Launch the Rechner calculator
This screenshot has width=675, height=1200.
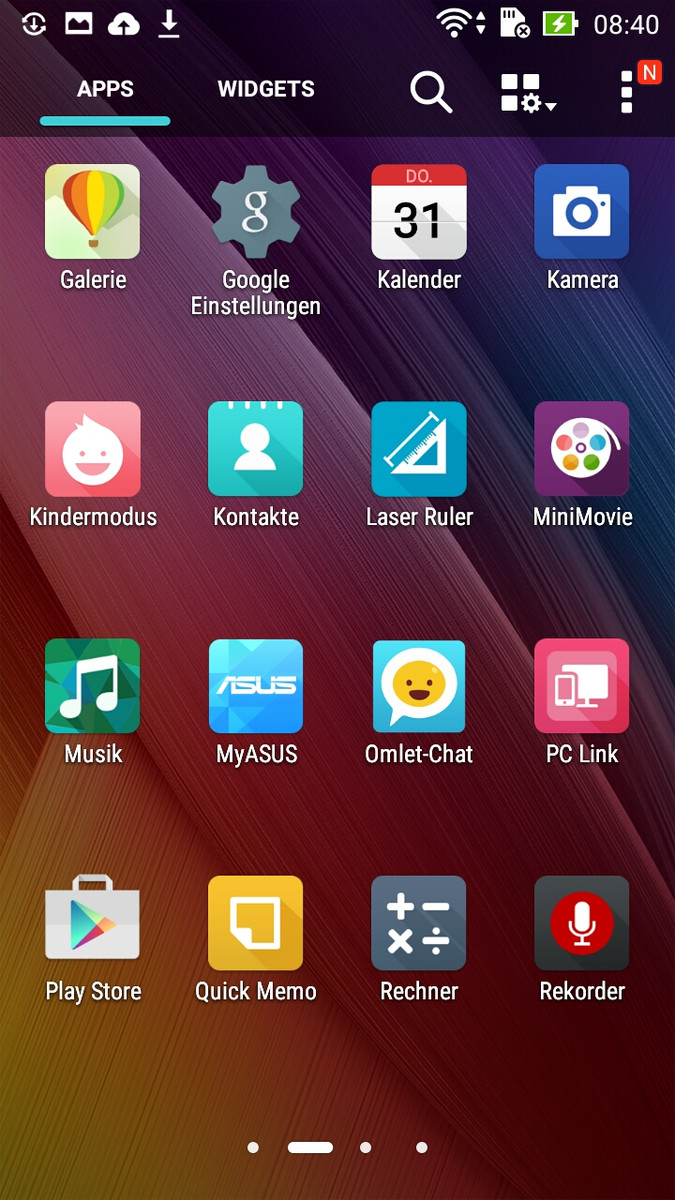(419, 923)
